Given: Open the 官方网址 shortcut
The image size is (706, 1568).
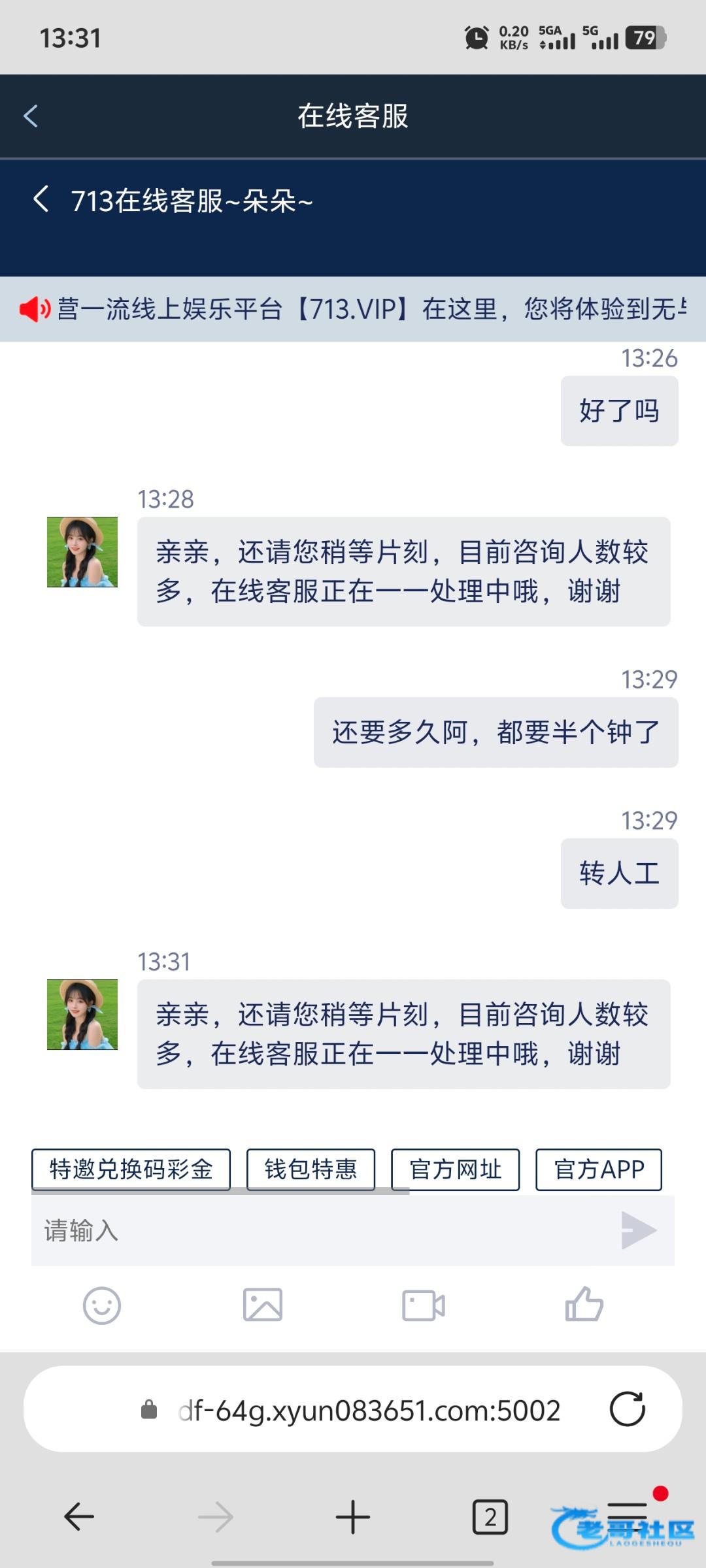Looking at the screenshot, I should [x=455, y=1169].
